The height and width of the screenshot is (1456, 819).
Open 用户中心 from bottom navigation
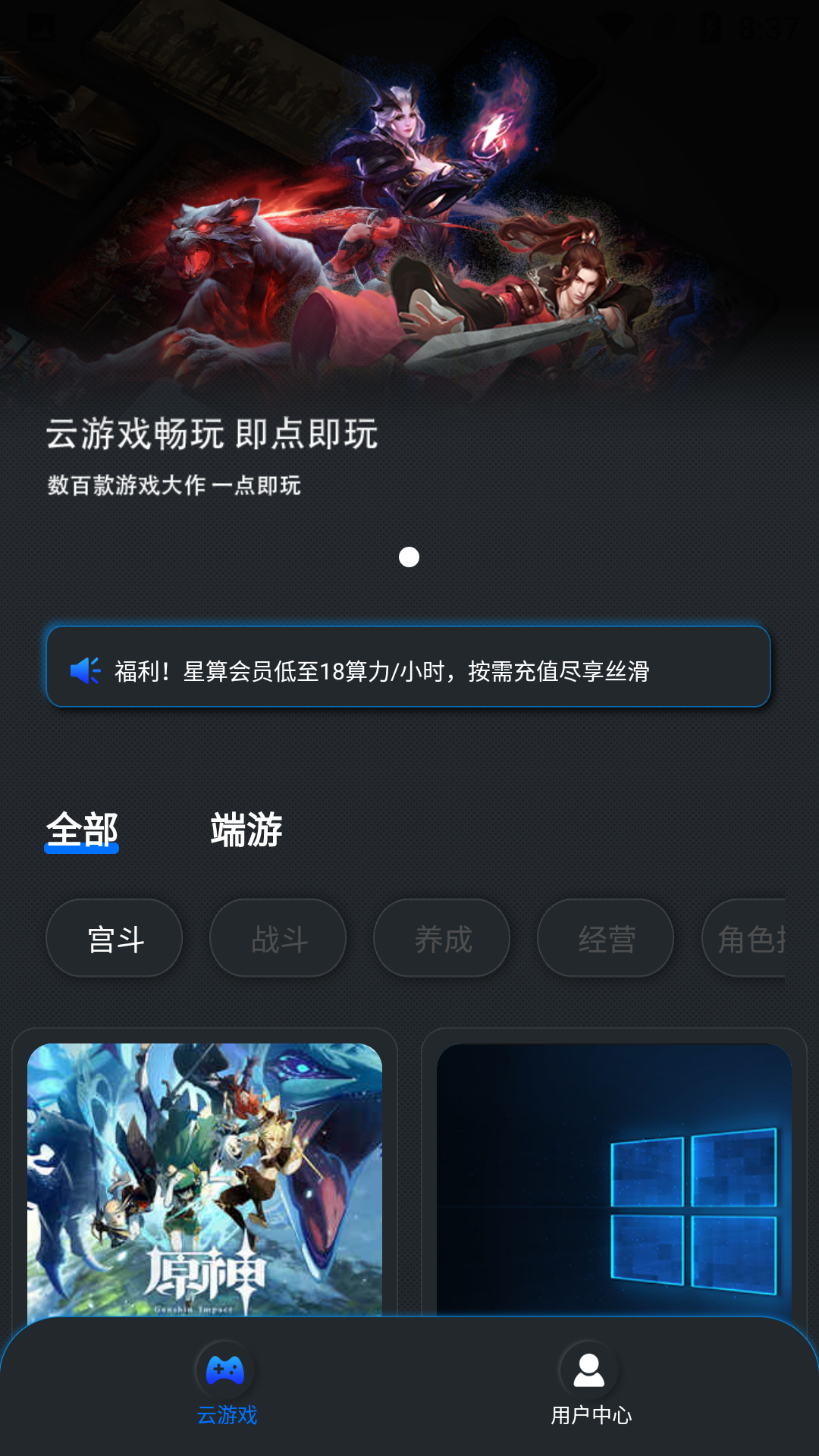coord(590,1384)
